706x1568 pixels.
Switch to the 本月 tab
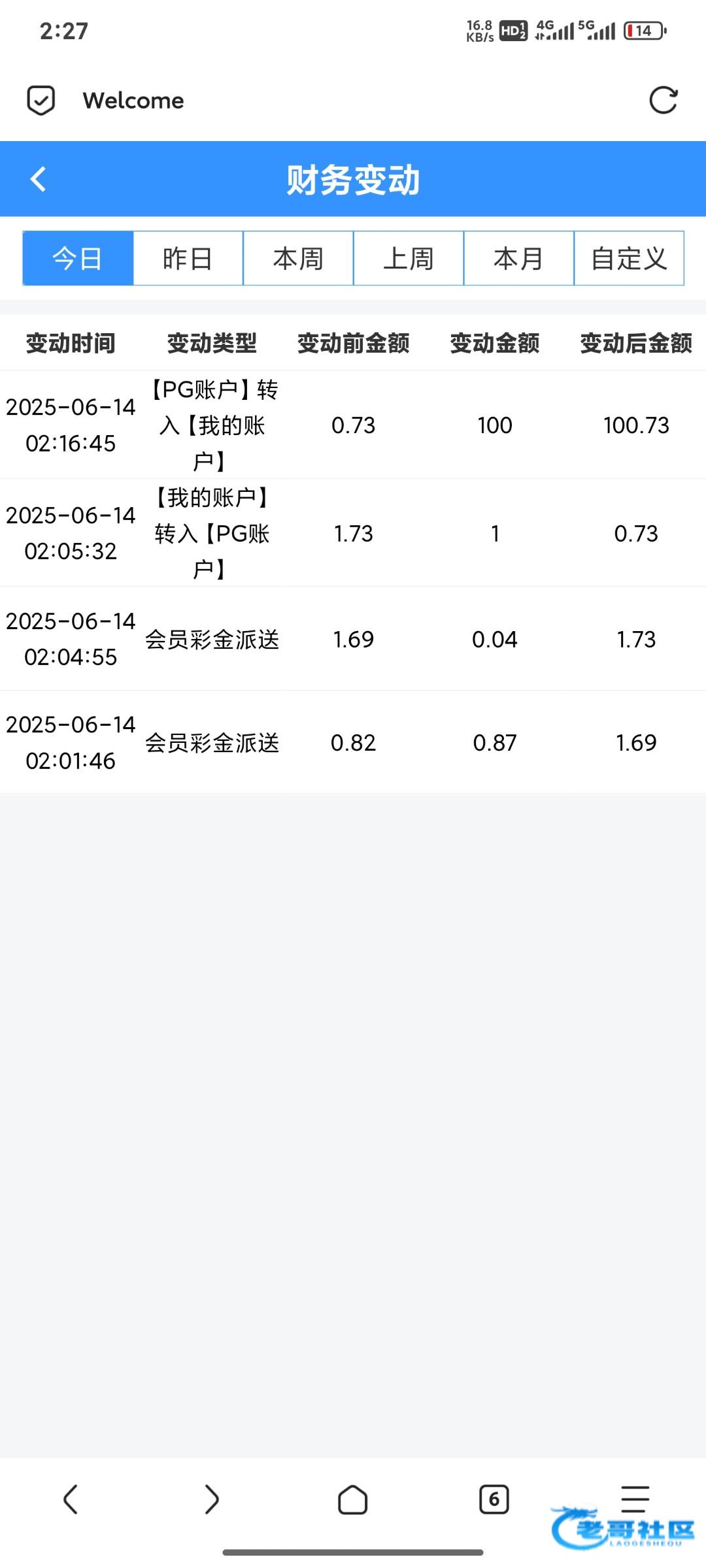point(518,259)
